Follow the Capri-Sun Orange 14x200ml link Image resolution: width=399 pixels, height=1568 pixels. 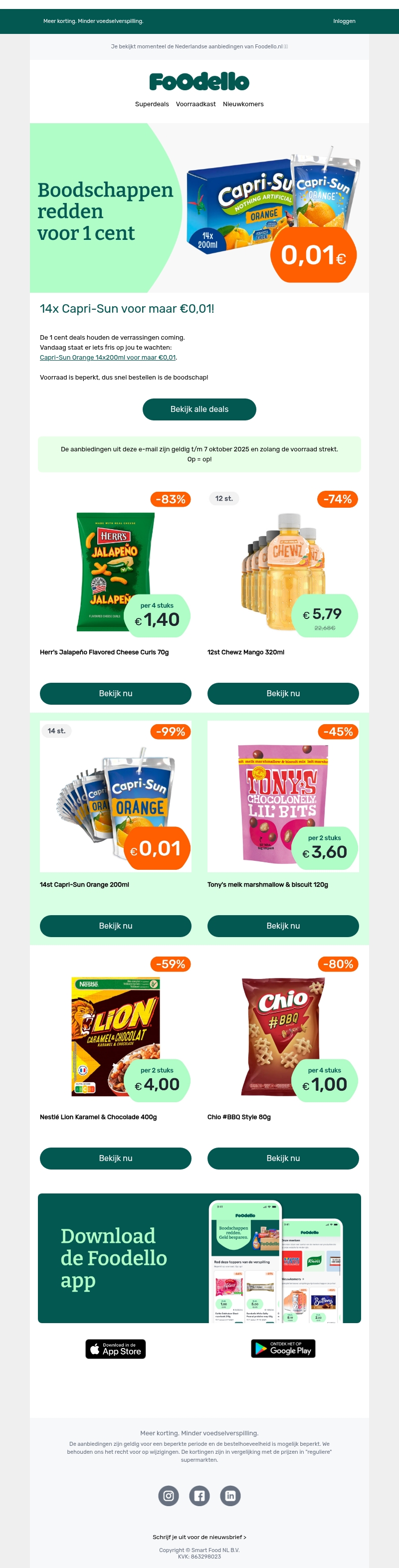click(x=108, y=357)
